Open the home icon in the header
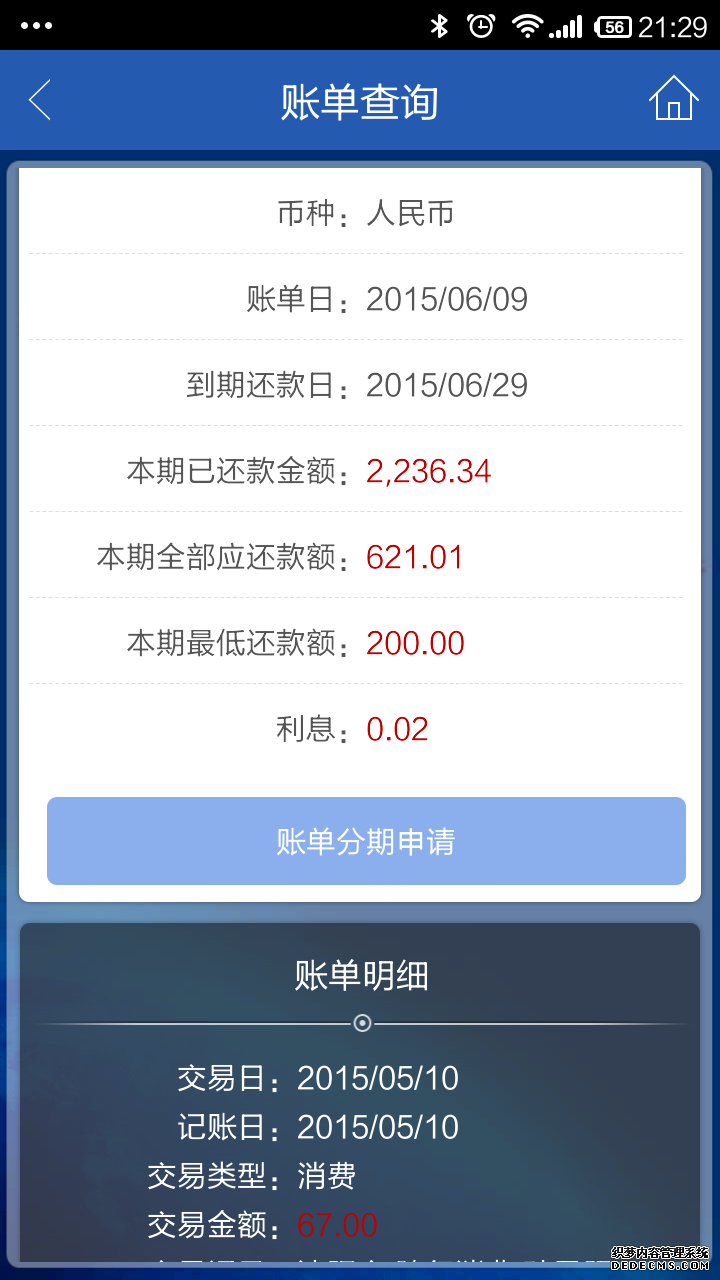 [673, 99]
